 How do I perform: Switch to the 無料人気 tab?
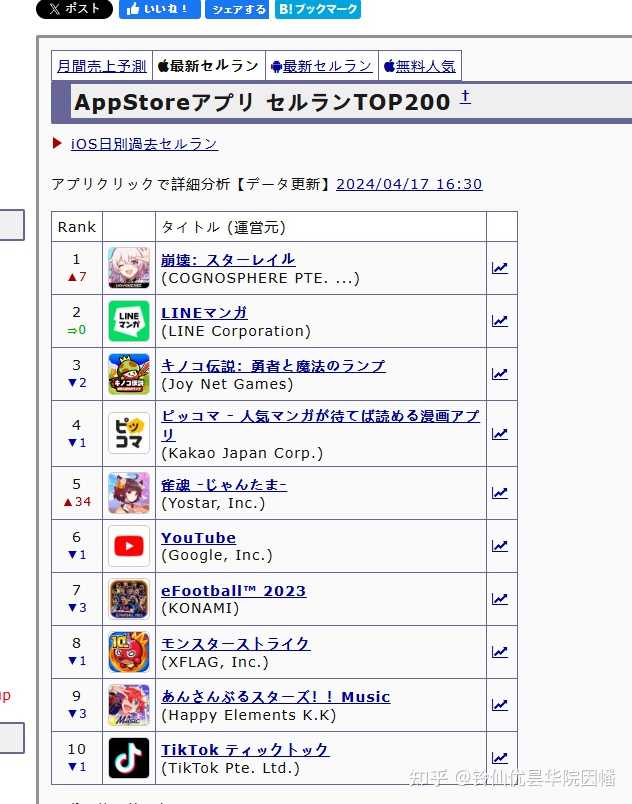pyautogui.click(x=419, y=66)
